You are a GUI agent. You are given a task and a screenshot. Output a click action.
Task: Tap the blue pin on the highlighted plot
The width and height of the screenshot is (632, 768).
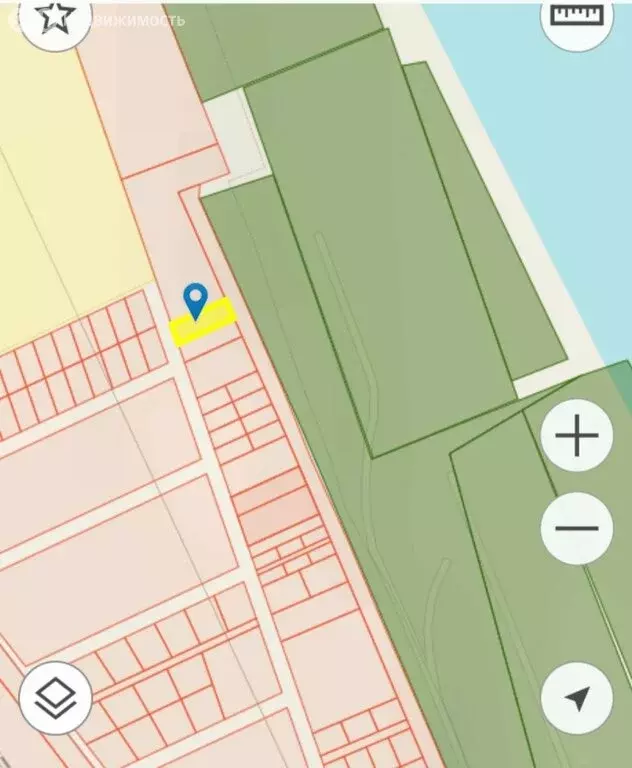coord(195,299)
